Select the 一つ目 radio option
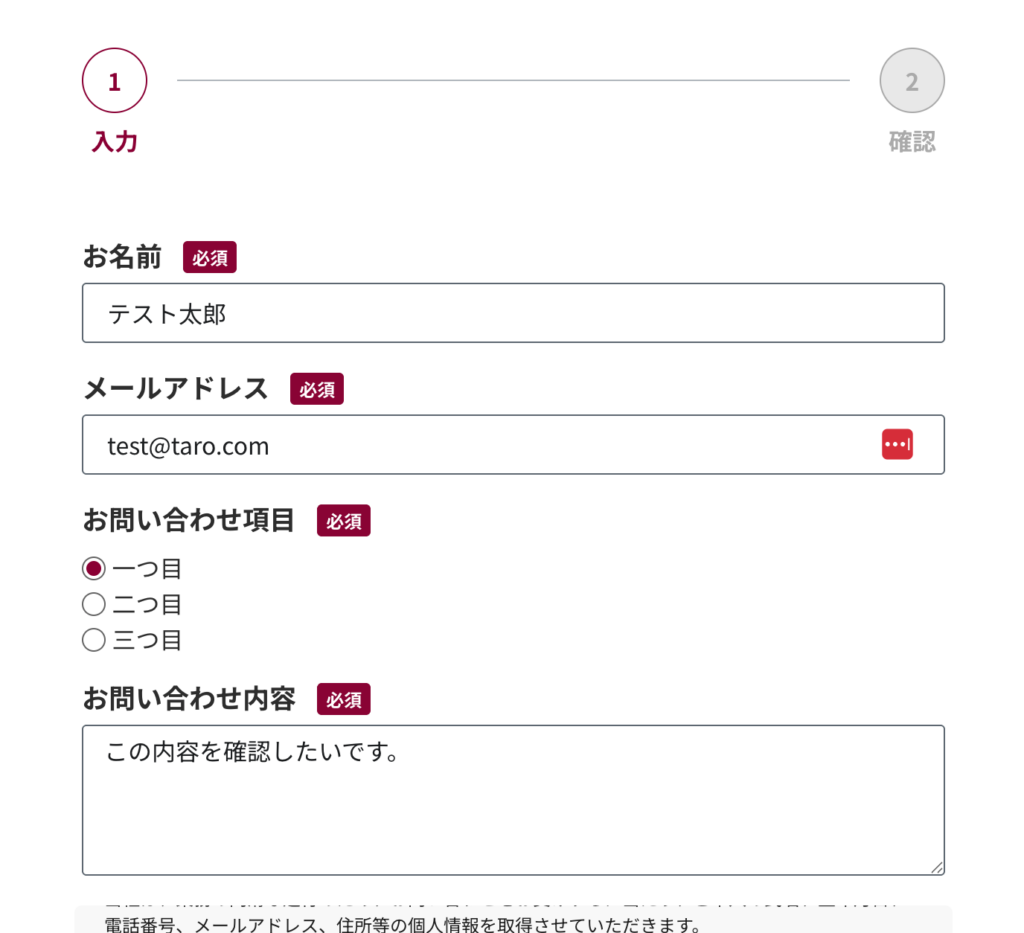This screenshot has height=933, width=1024. (94, 569)
